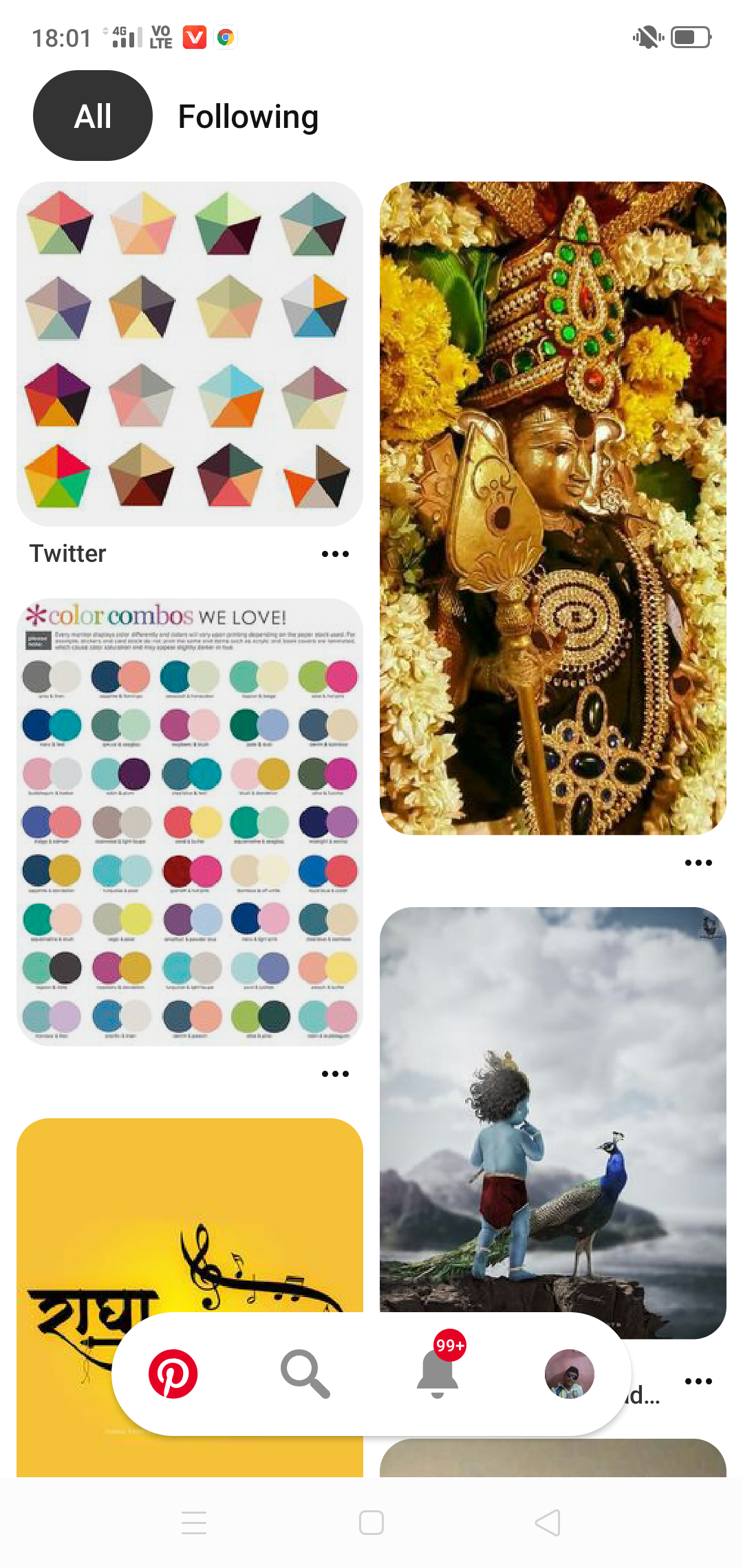The image size is (743, 1568).
Task: Open options for the Twitter pin
Action: click(x=335, y=554)
